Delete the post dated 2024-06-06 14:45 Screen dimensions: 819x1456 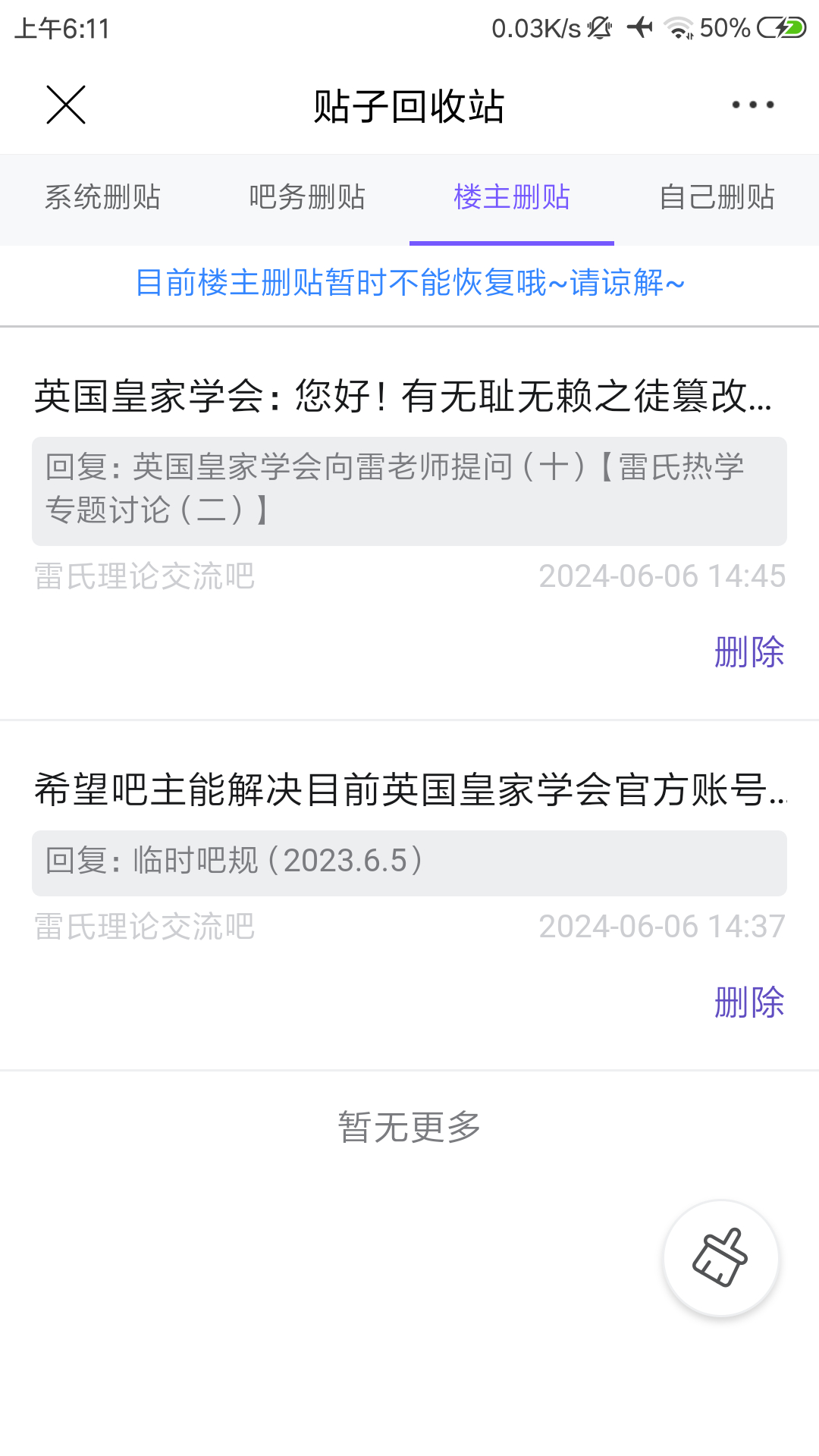coord(749,652)
